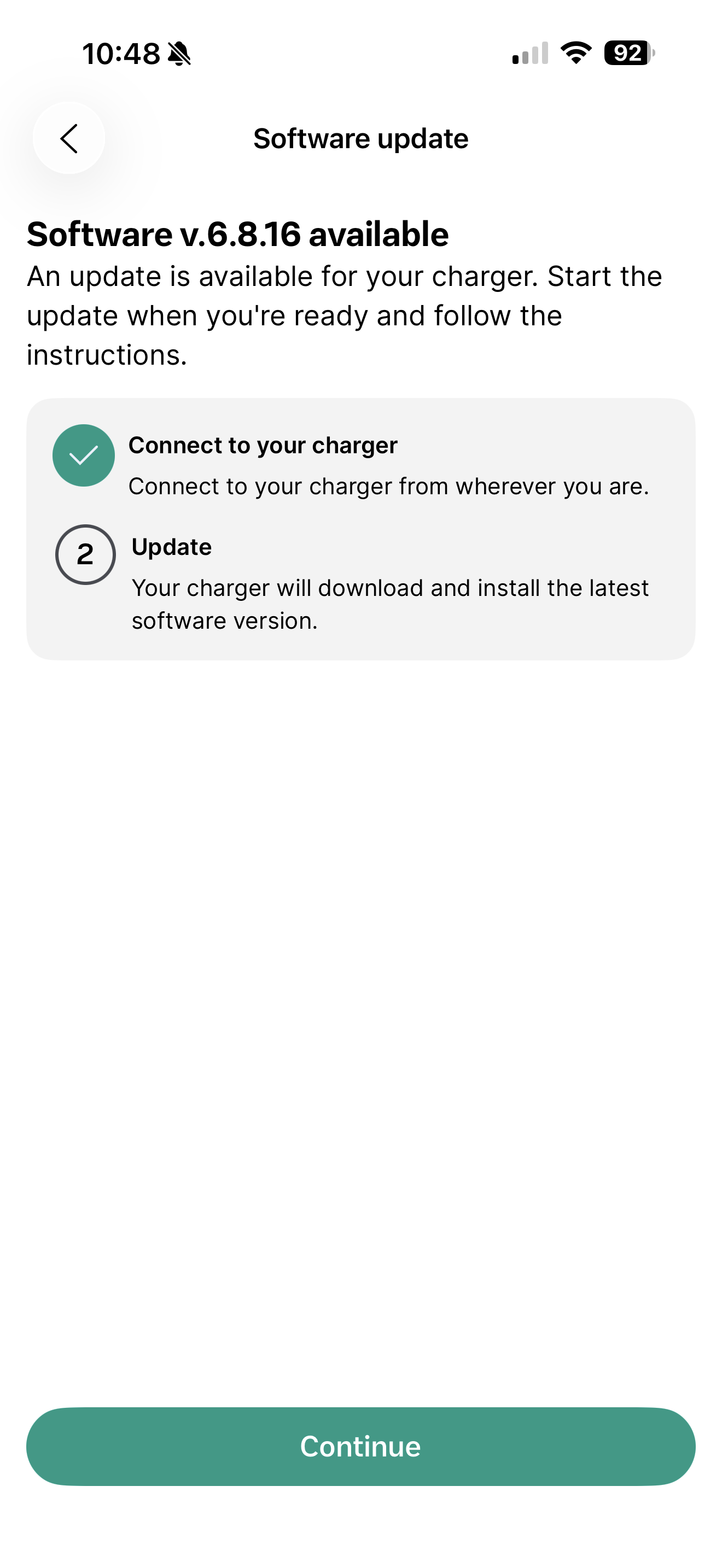
Task: Tap Continue to start the update
Action: point(360,1446)
